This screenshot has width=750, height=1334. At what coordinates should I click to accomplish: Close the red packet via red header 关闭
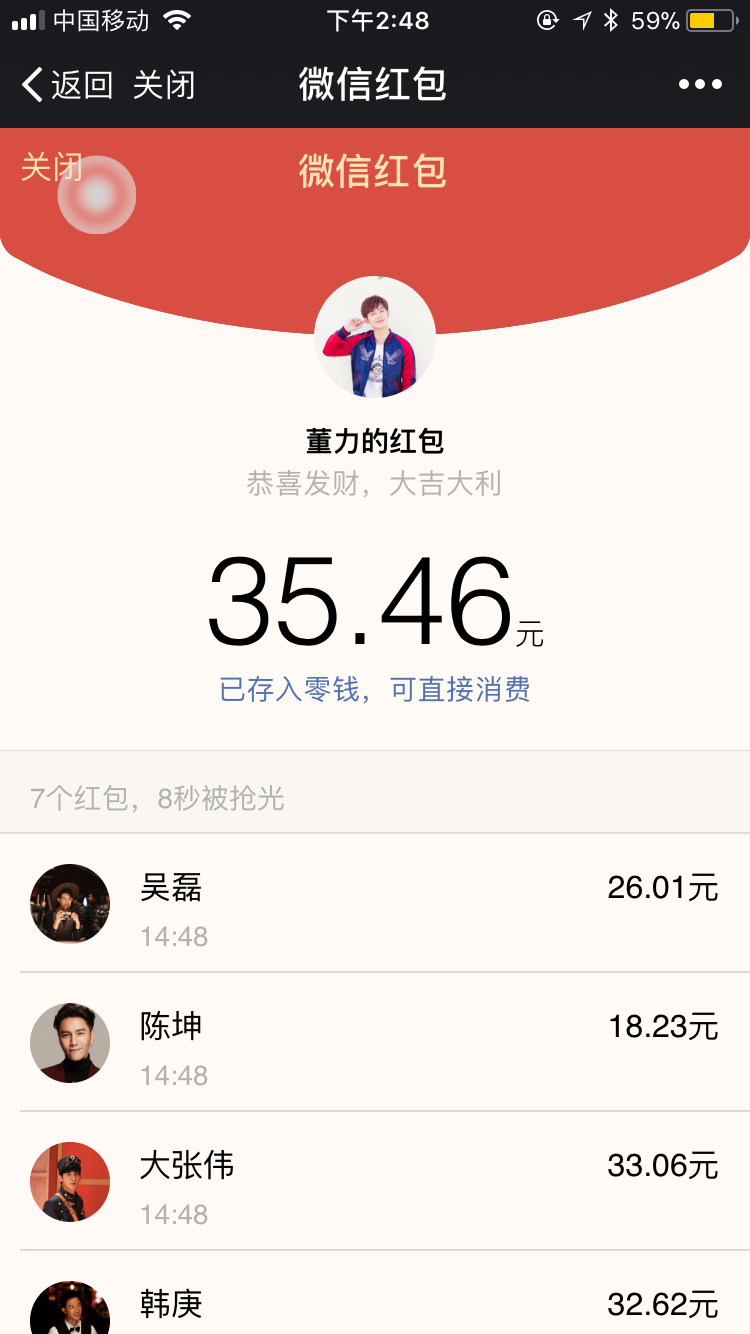coord(51,167)
